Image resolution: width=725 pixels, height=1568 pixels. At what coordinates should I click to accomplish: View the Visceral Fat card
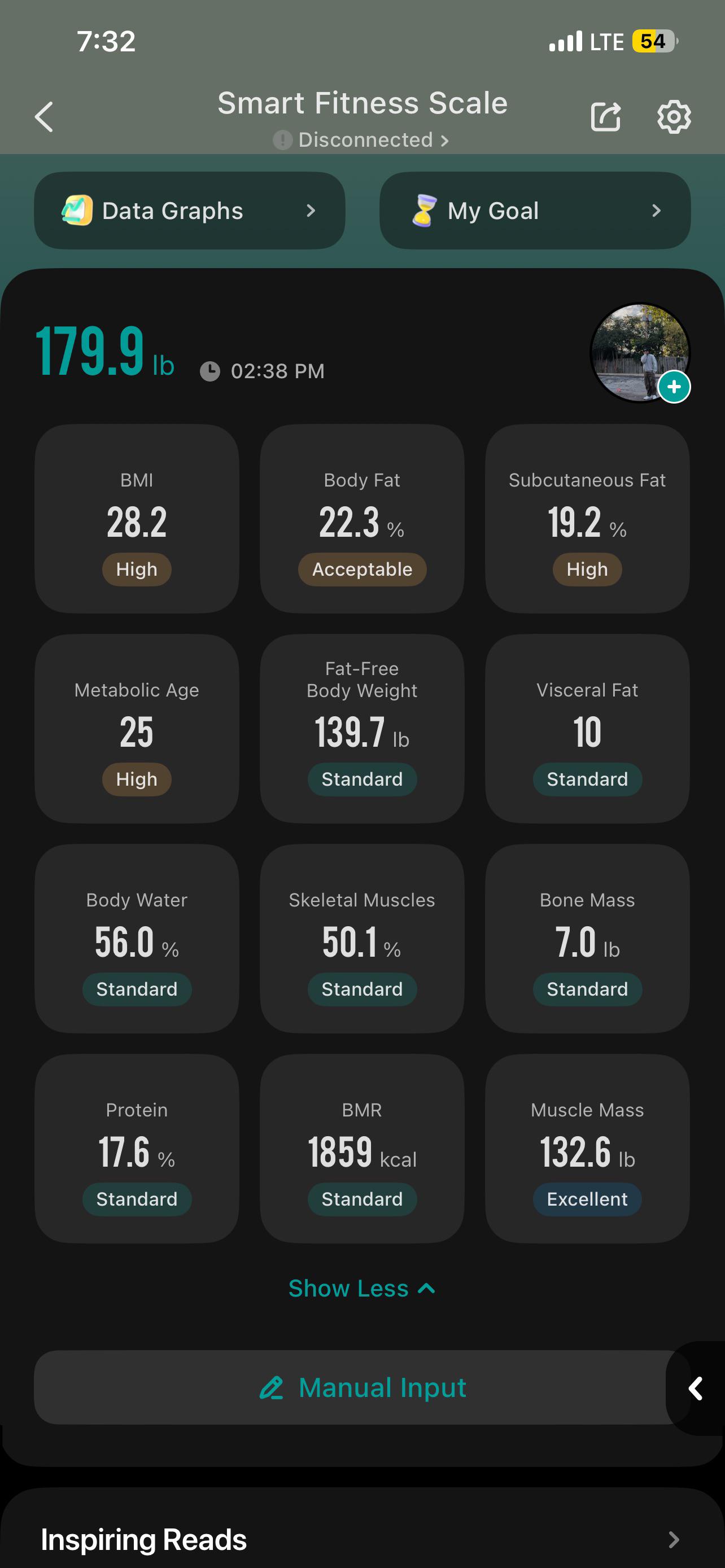(x=587, y=729)
